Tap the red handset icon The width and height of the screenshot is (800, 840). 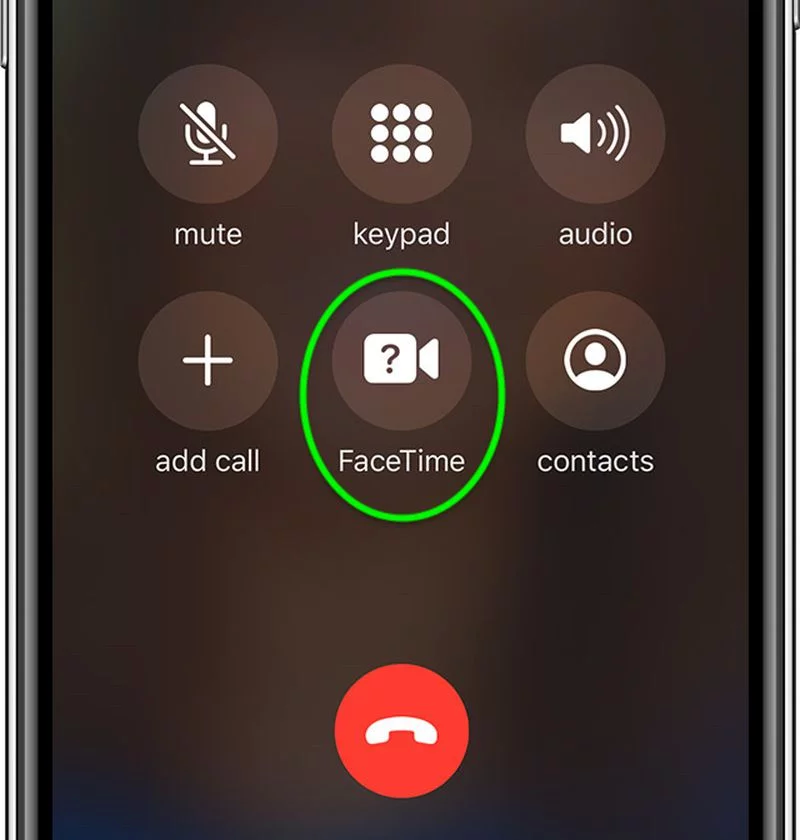[402, 731]
